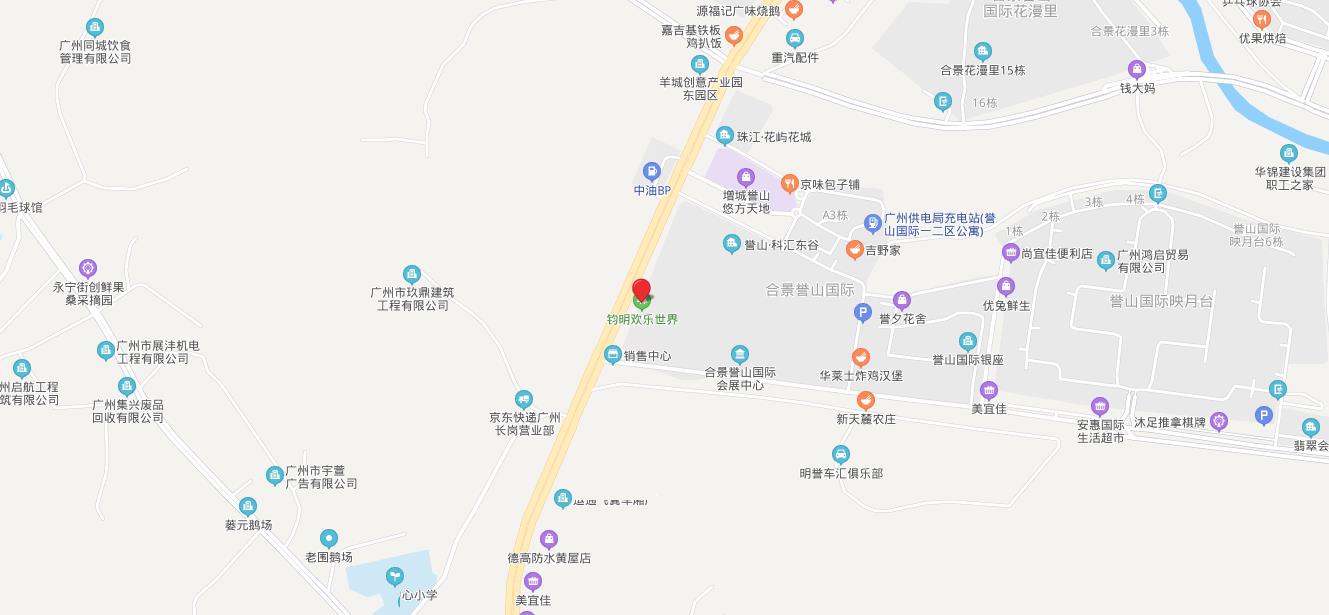
Task: Select the 吉野家 restaurant marker
Action: click(x=854, y=249)
